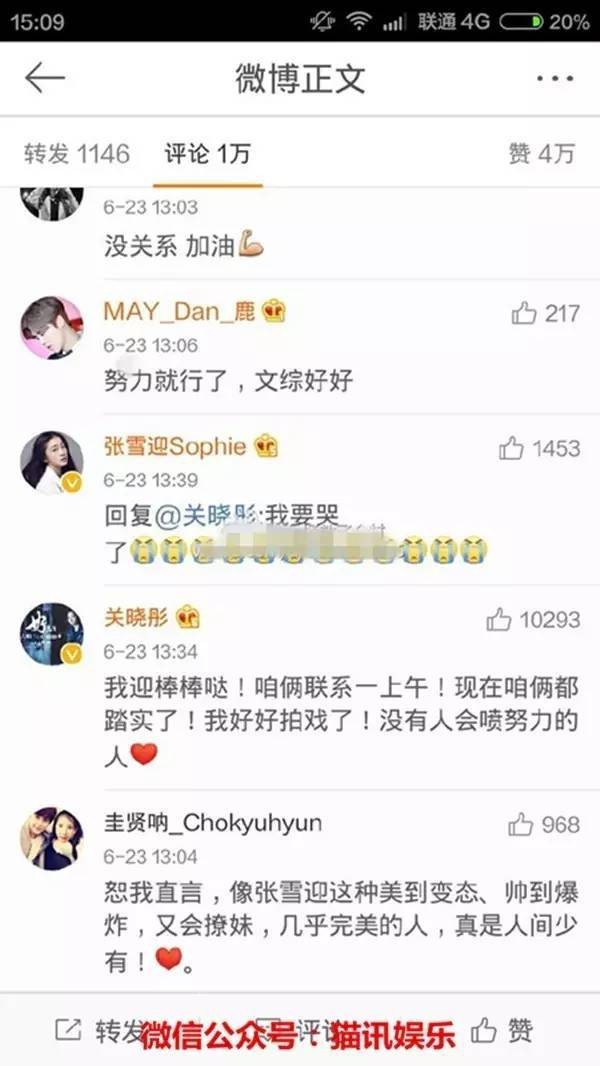Open MAY_Dan_鹿's profile avatar
Viewport: 600px width, 1066px height.
click(52, 327)
